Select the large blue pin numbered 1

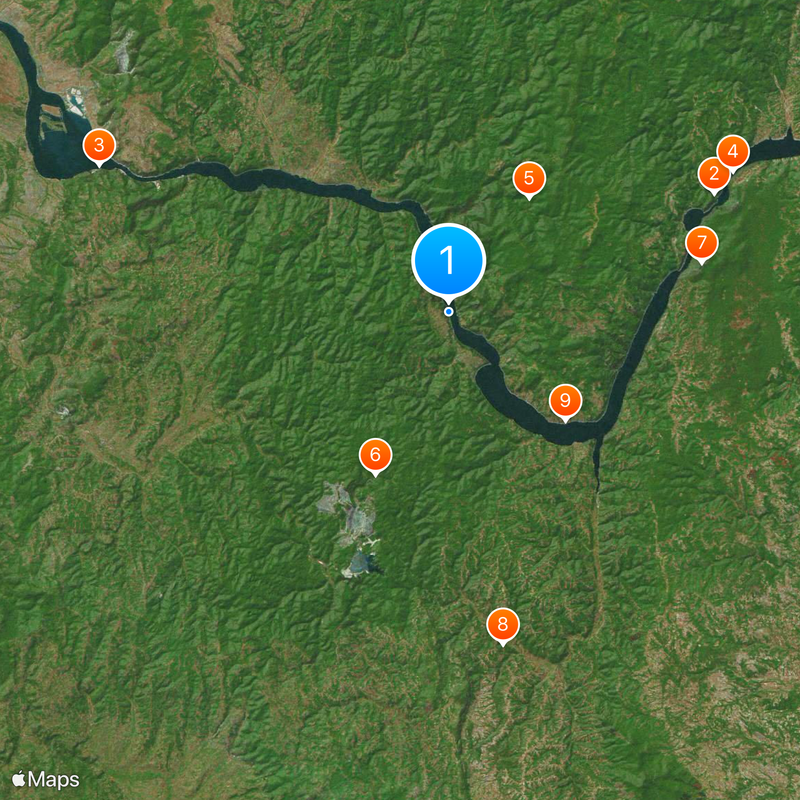(x=448, y=260)
